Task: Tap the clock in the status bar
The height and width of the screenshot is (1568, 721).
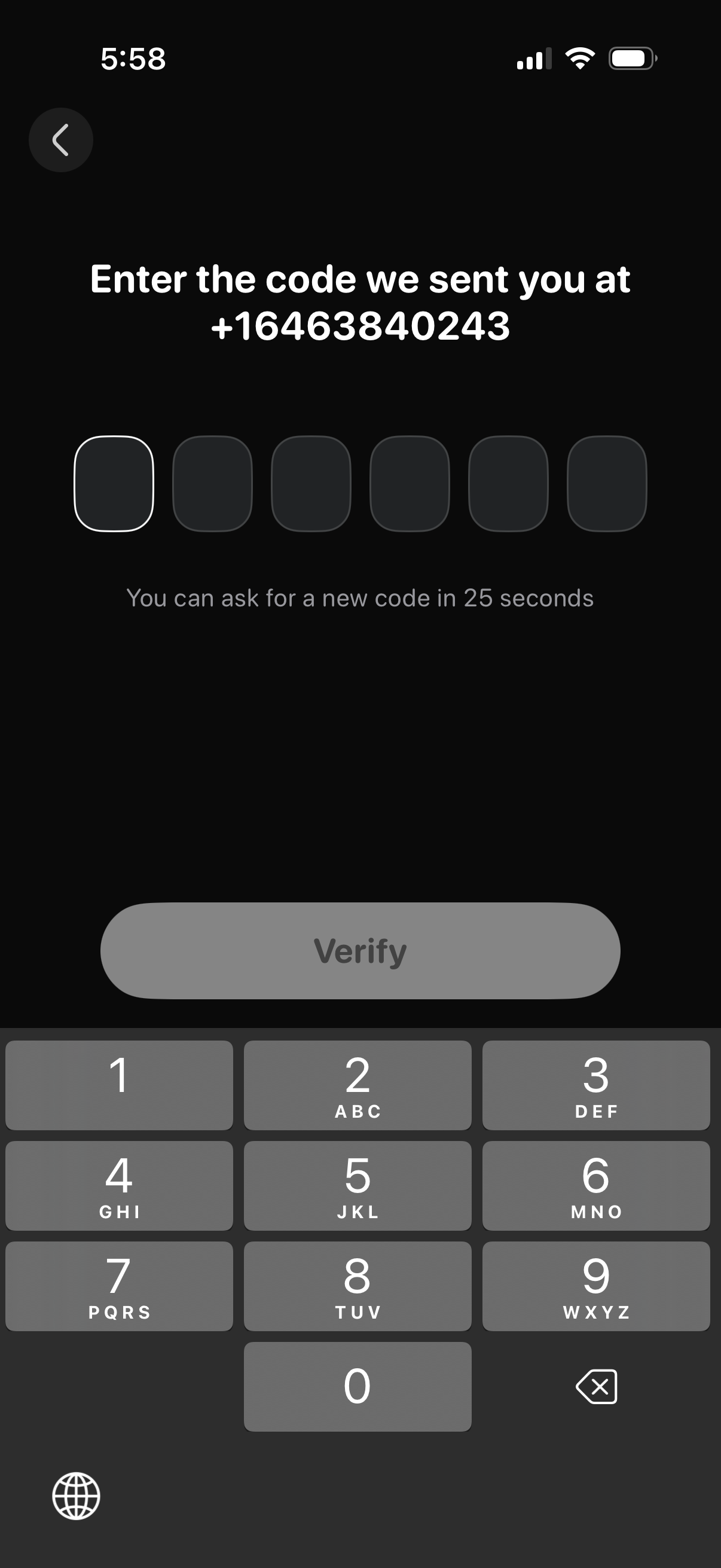Action: click(x=133, y=59)
